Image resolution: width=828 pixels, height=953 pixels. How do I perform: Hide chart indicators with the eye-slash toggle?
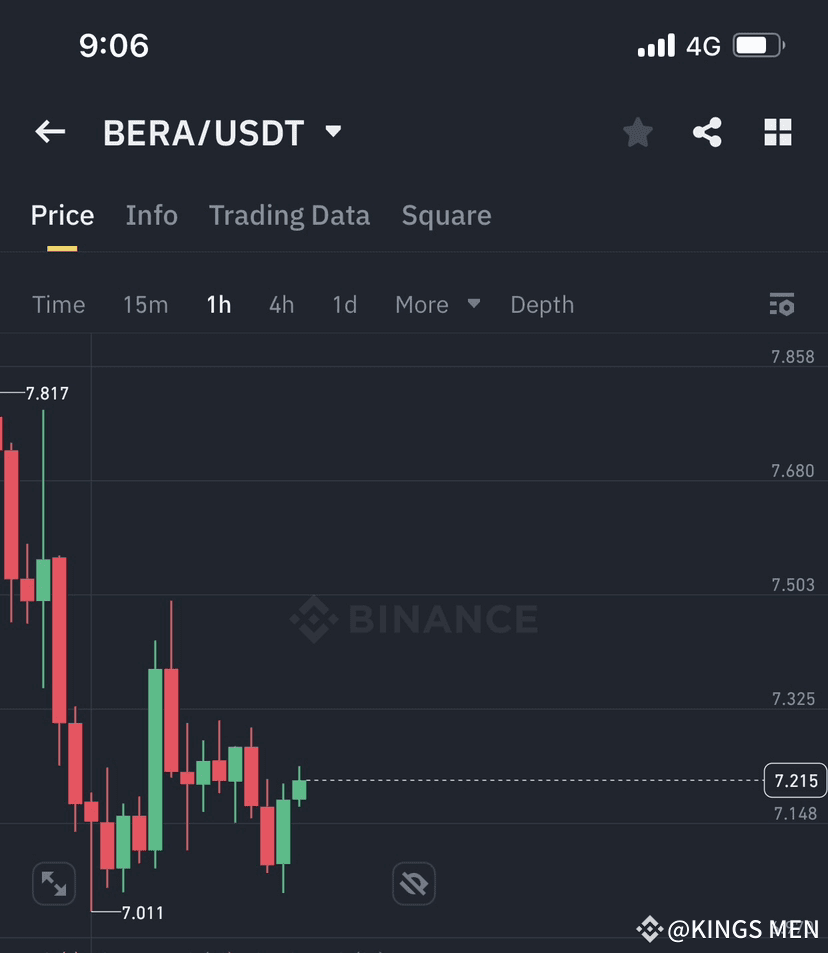coord(413,883)
